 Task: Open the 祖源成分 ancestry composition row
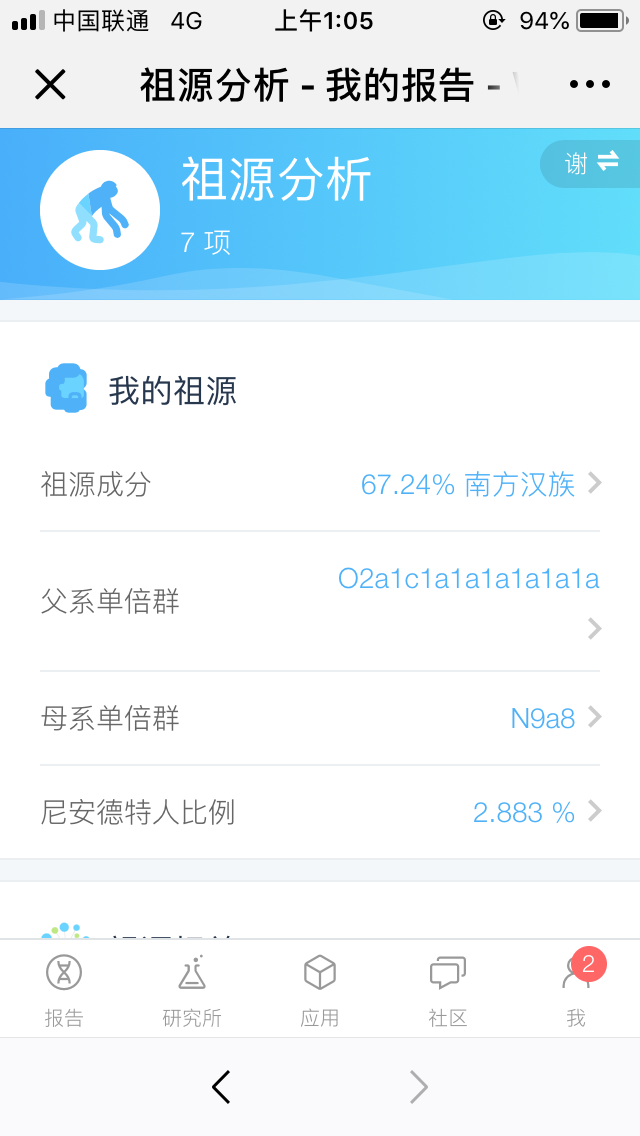coord(320,484)
